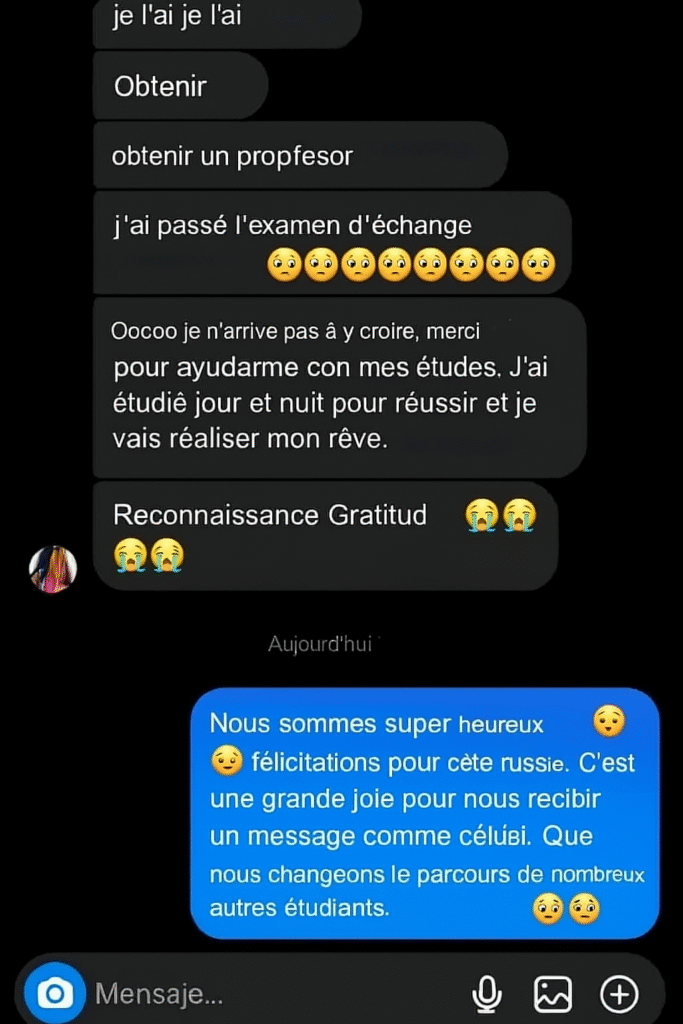683x1024 pixels.
Task: Open the camera from the message bar
Action: (x=56, y=993)
